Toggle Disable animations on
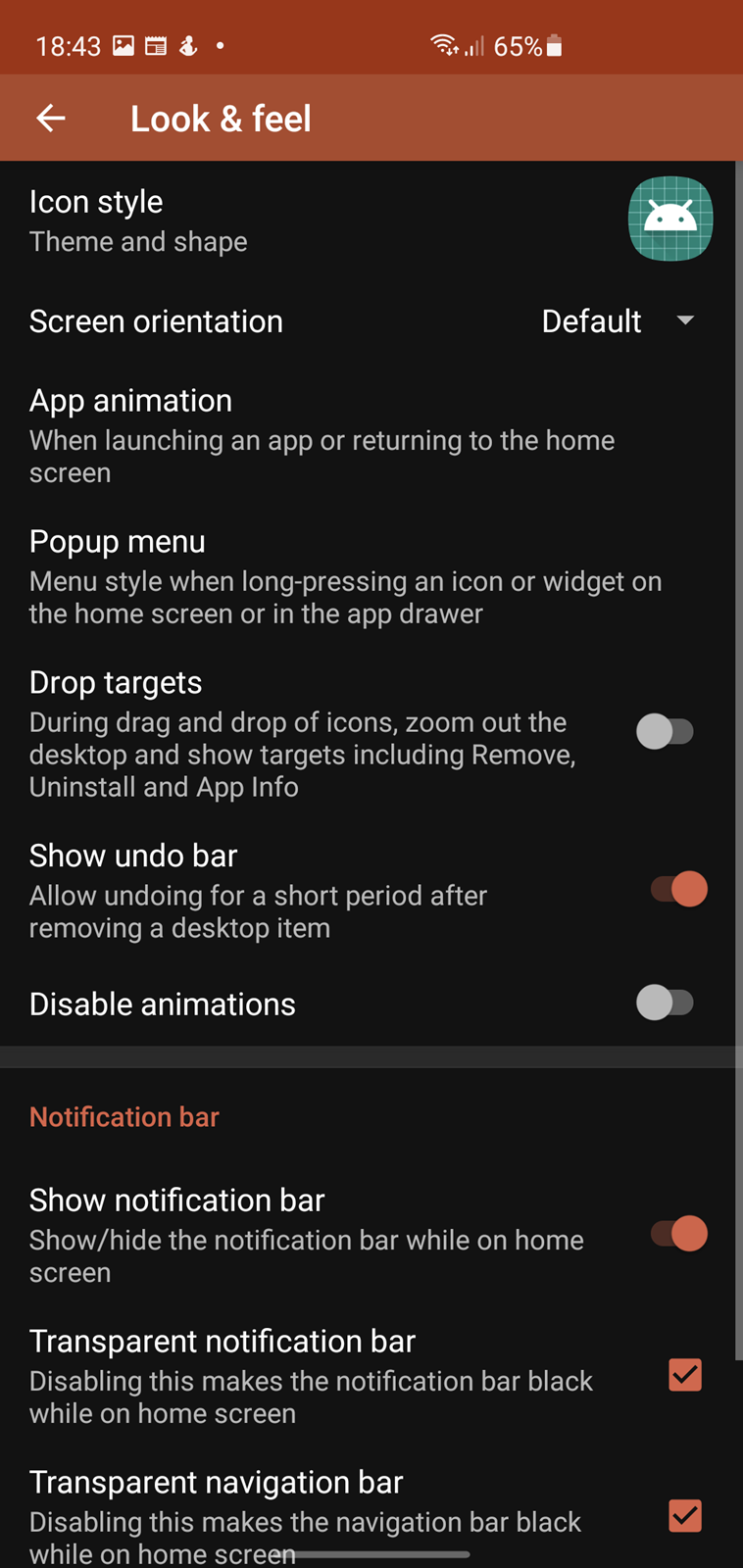Screen dimensions: 743x1568 [666, 1003]
